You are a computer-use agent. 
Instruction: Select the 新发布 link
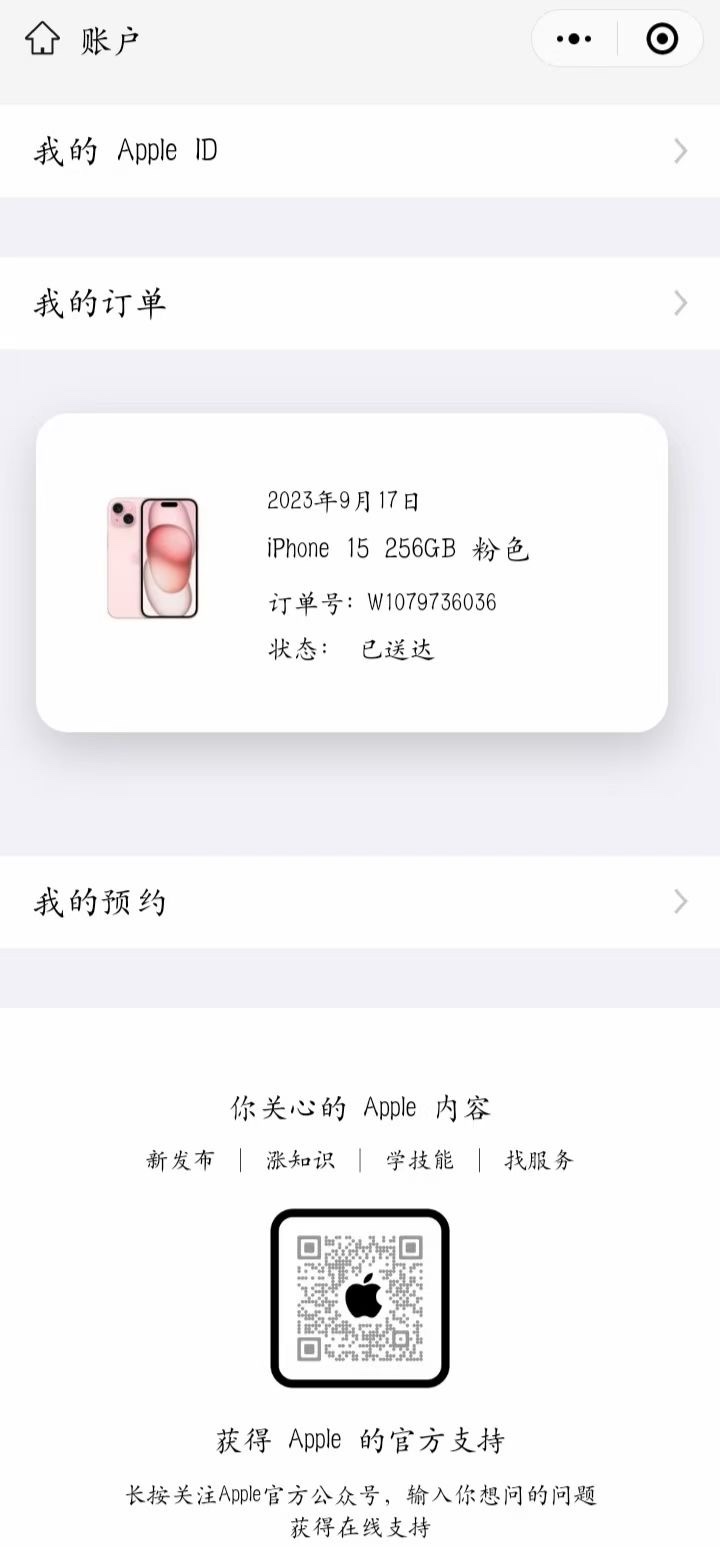180,1160
